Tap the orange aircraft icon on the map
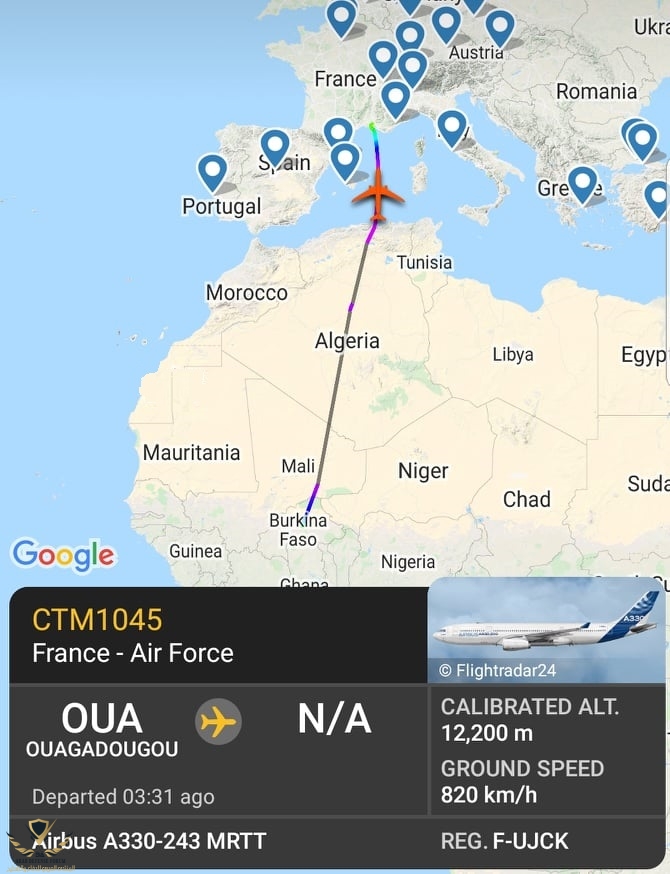This screenshot has height=874, width=670. tap(378, 194)
